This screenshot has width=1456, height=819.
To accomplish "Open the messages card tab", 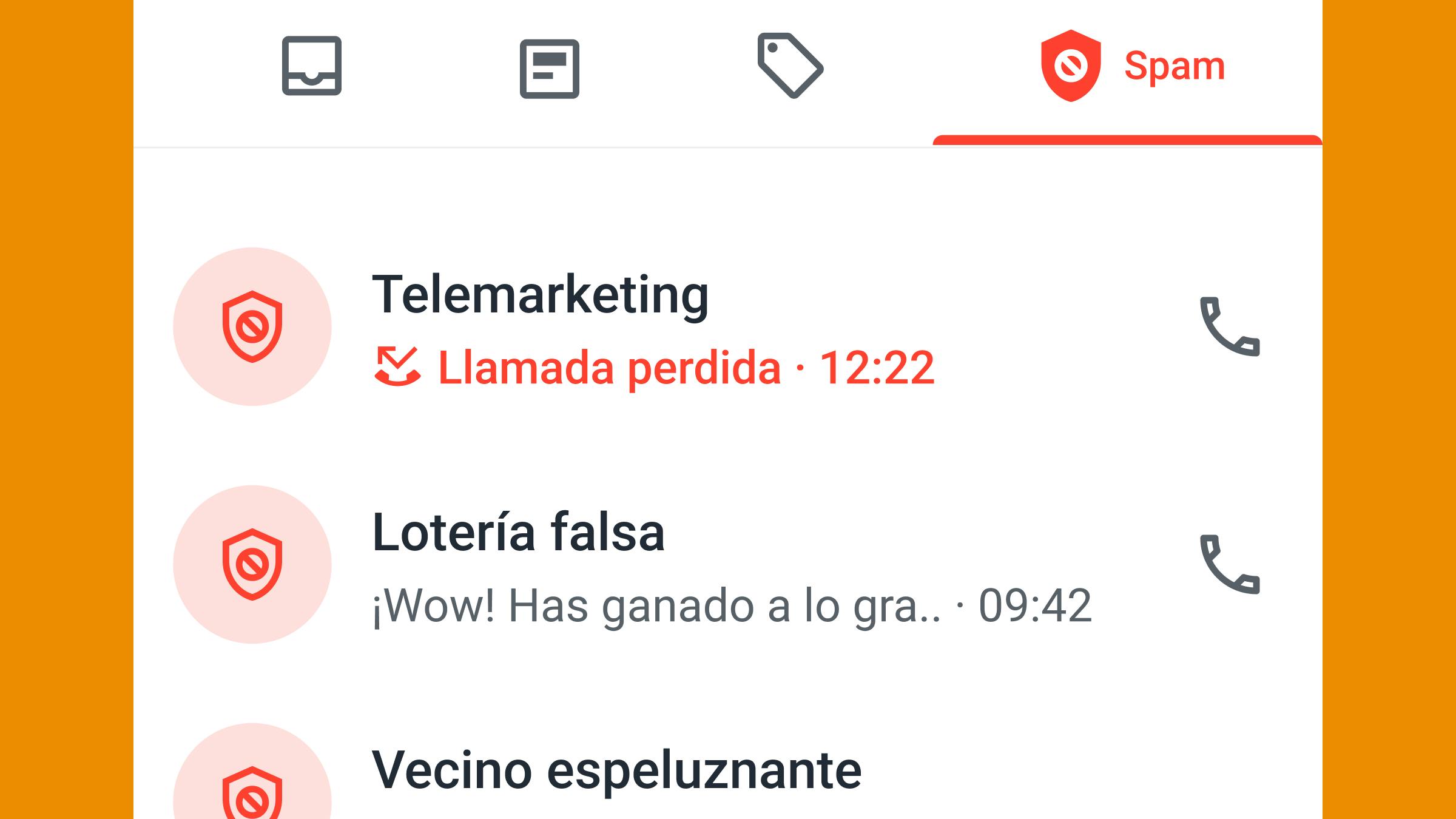I will (549, 69).
